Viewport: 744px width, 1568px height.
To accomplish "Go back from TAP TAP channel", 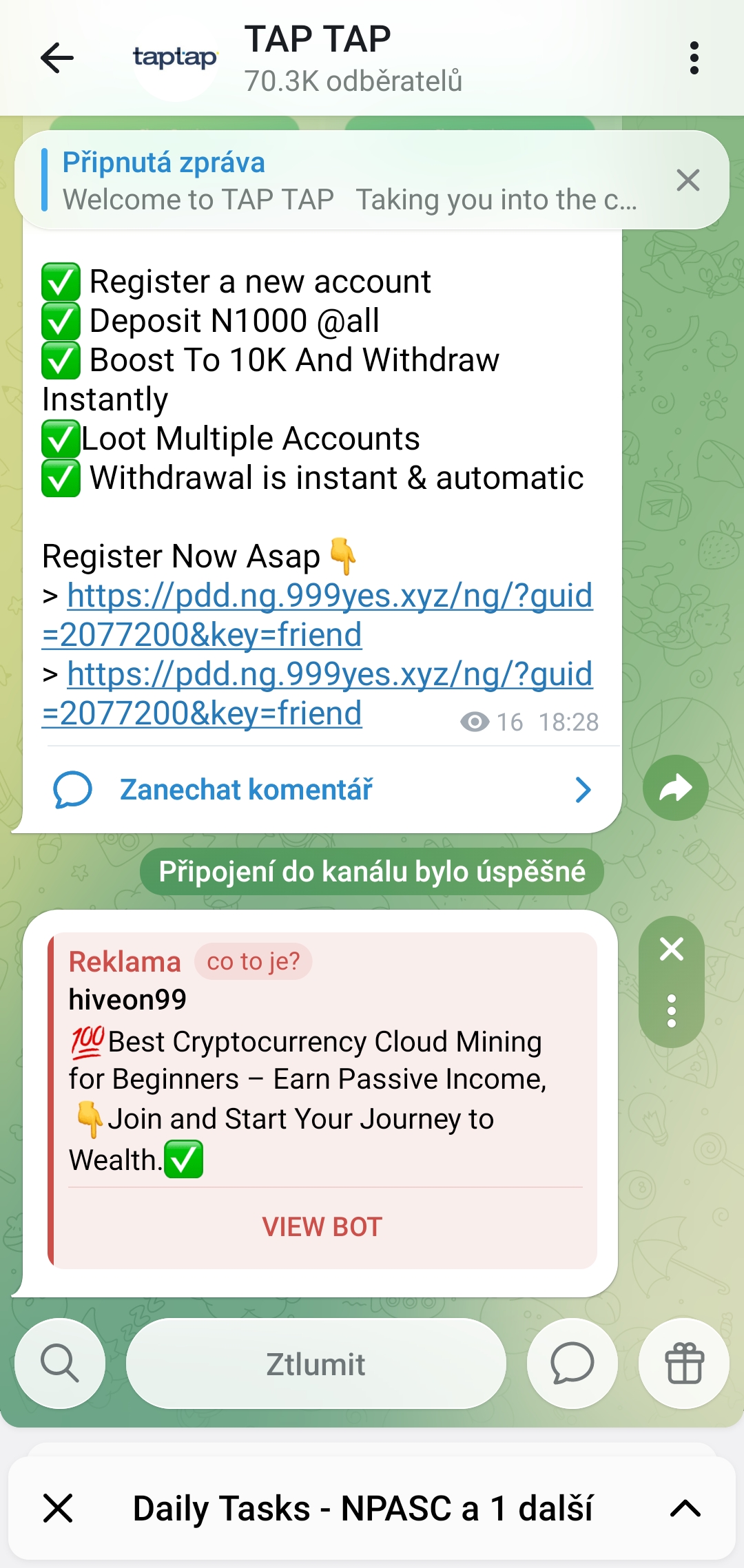I will (57, 58).
